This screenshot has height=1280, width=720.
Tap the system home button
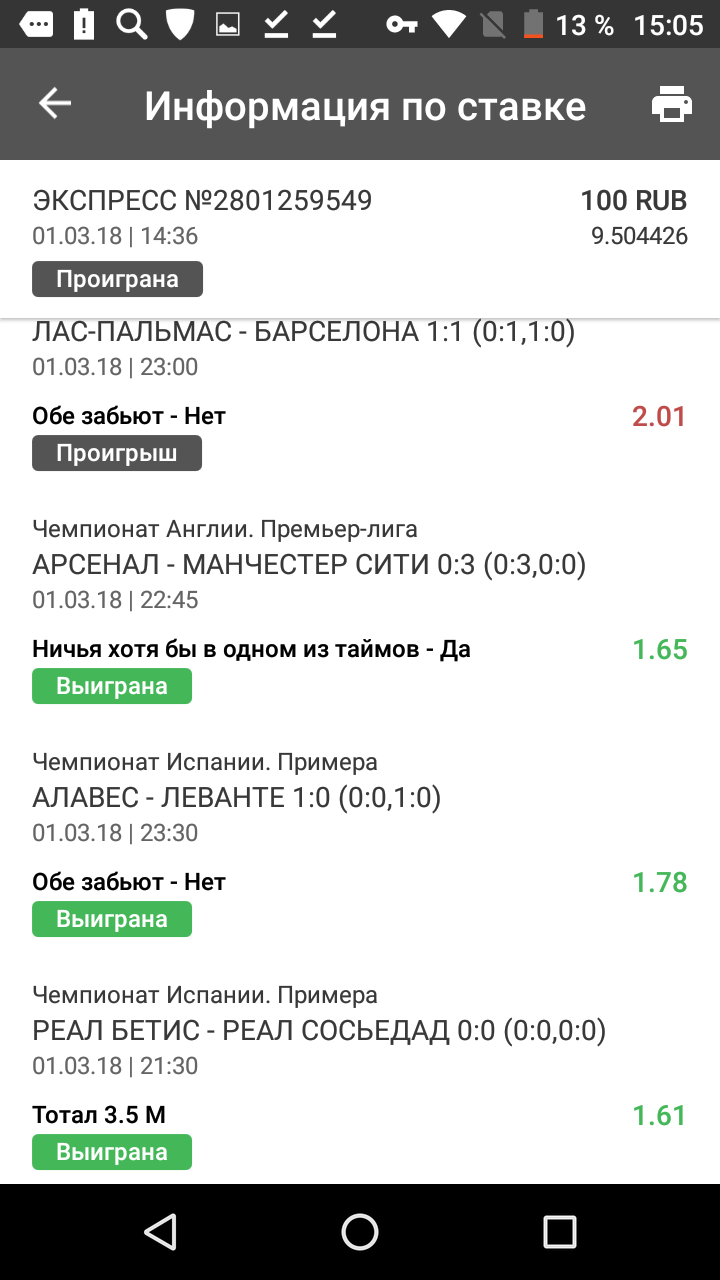[360, 1232]
